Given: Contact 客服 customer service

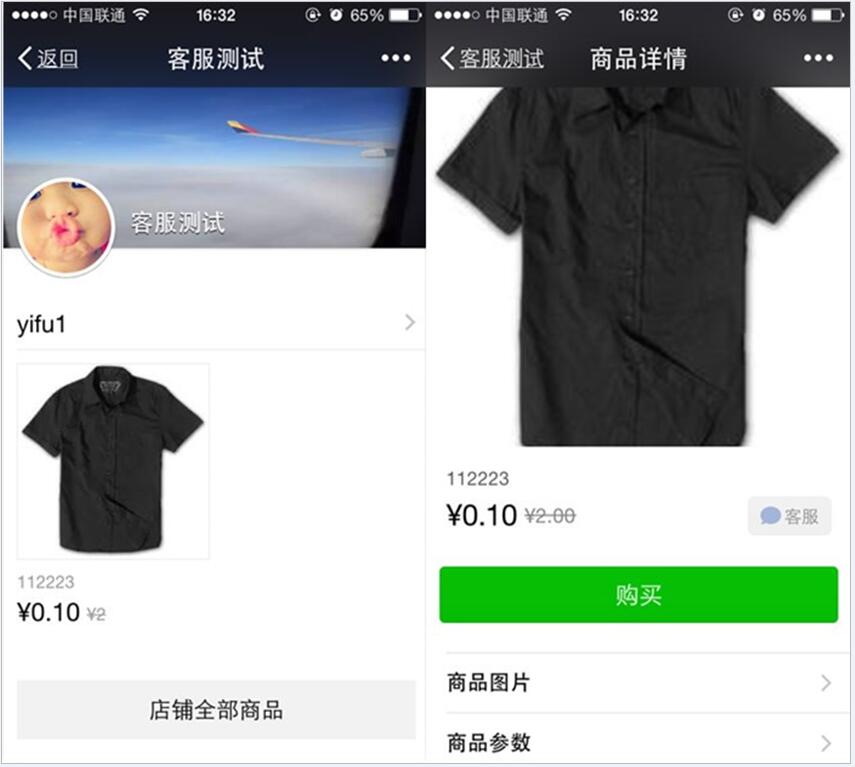Looking at the screenshot, I should point(789,516).
